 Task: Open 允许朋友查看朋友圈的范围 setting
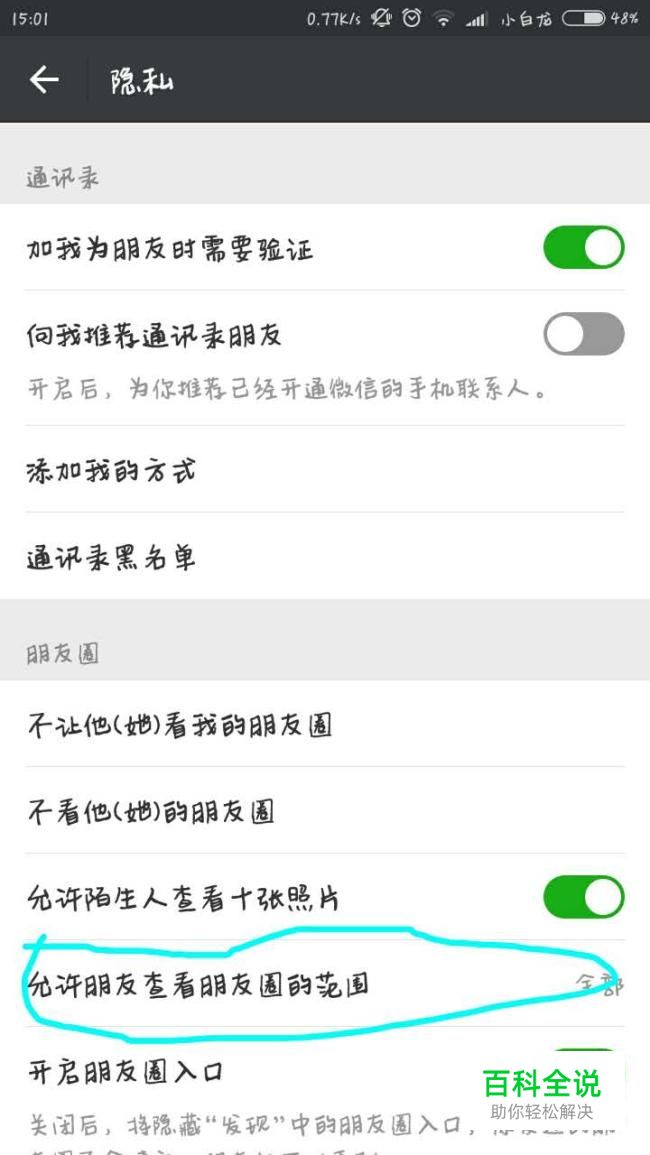(325, 984)
